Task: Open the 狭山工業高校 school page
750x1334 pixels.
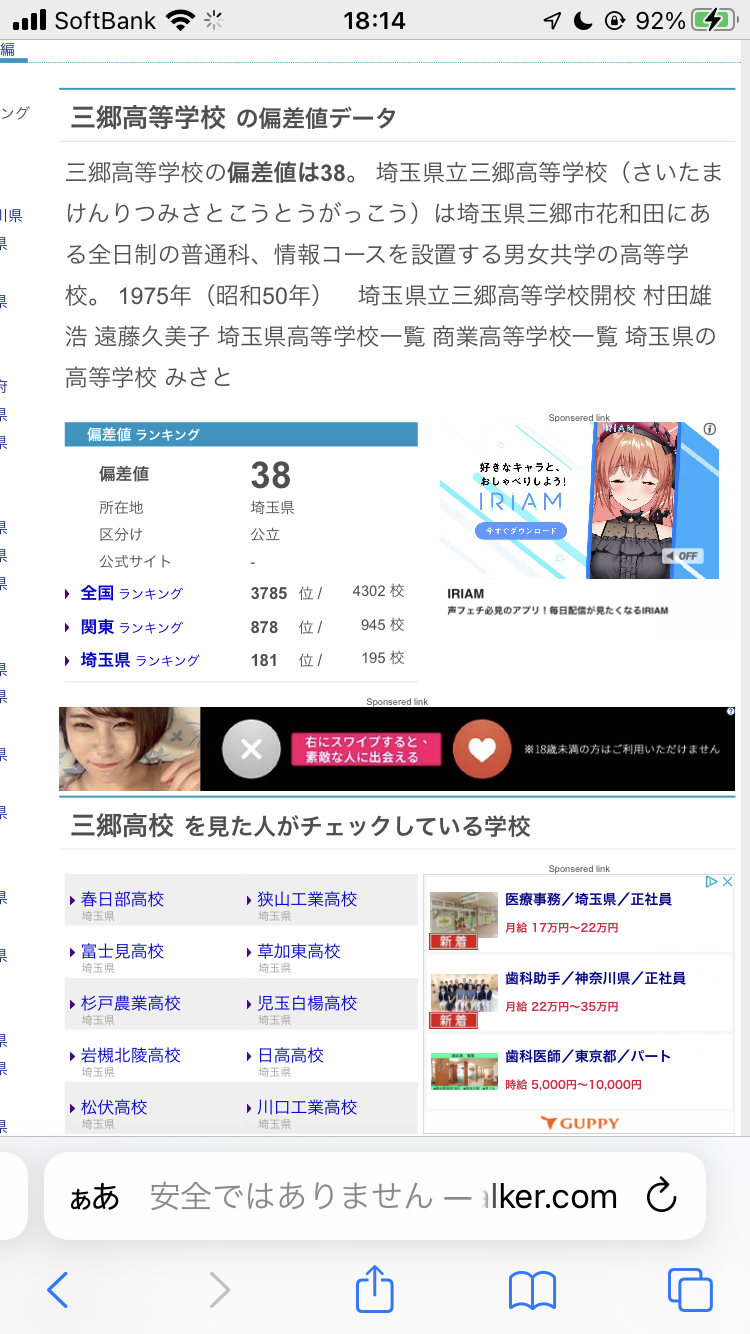Action: point(306,899)
